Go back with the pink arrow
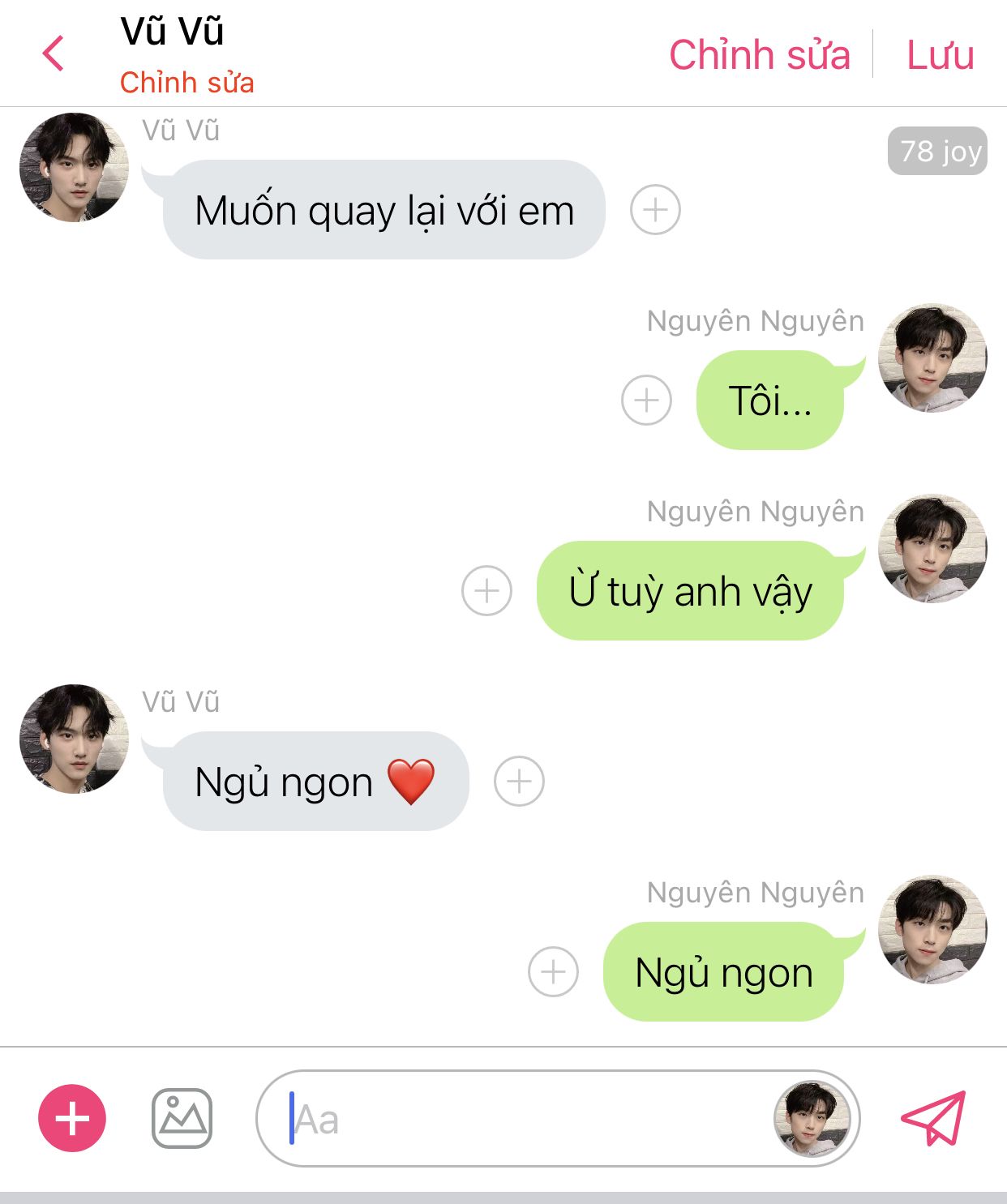This screenshot has width=1007, height=1204. click(54, 54)
